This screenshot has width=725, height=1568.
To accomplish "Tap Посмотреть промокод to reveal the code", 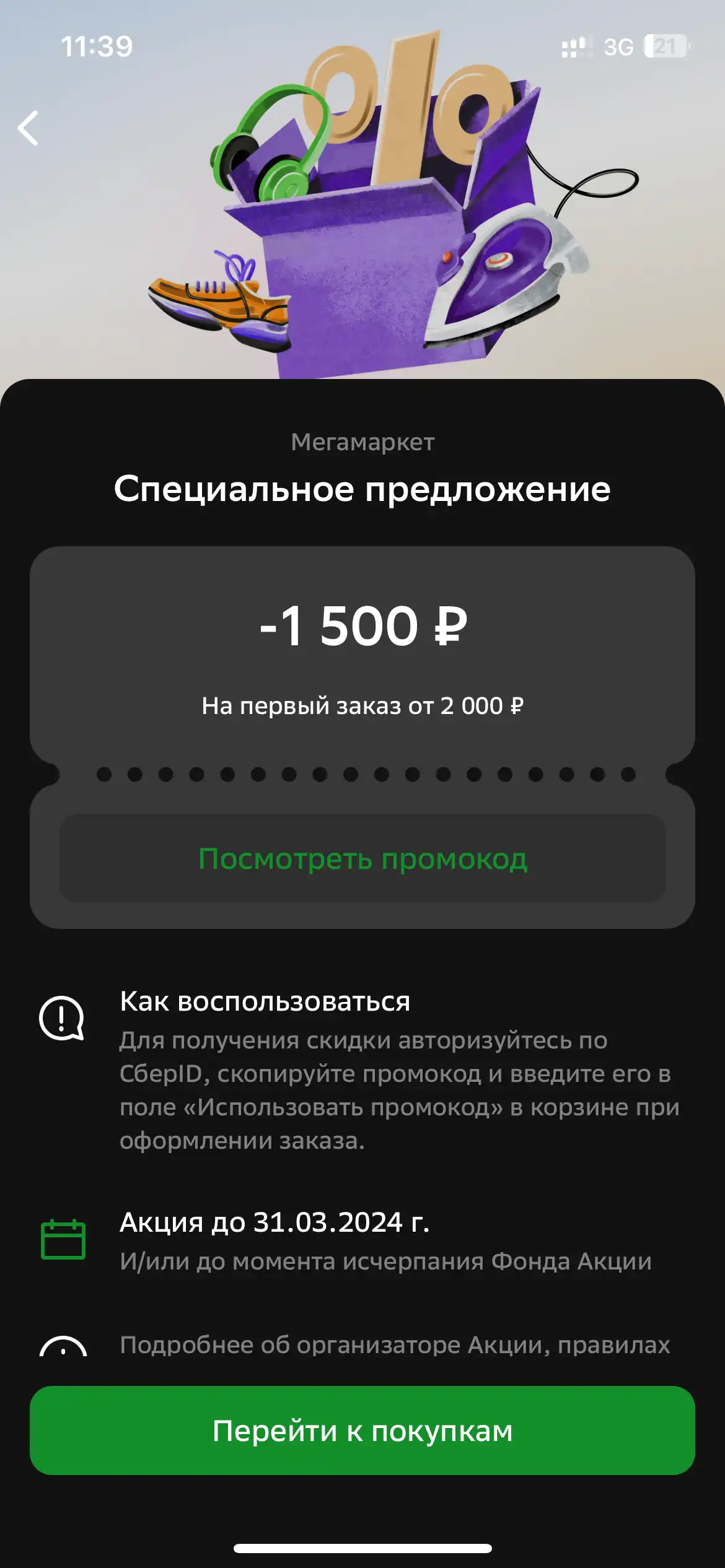I will click(x=362, y=859).
